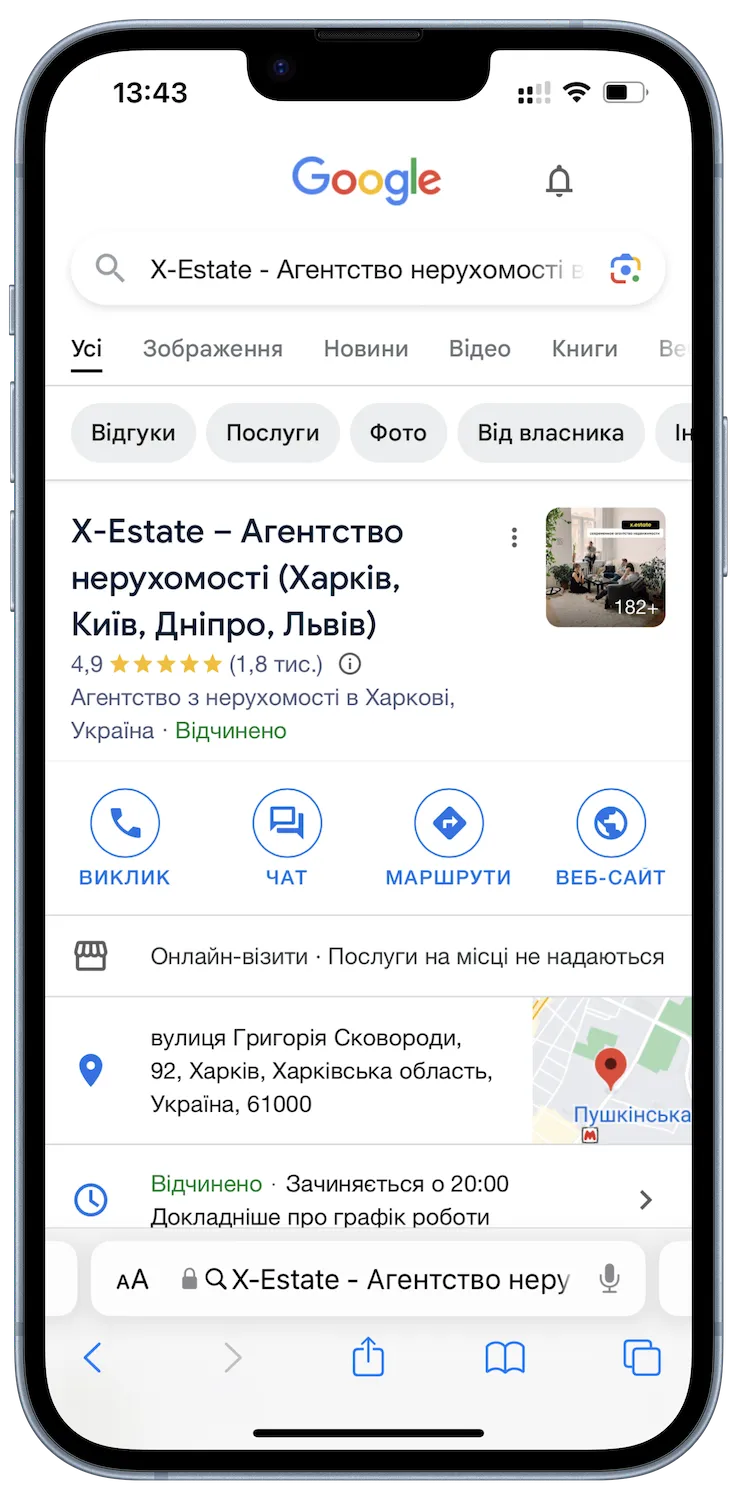View rating info icon next to reviews

349,664
